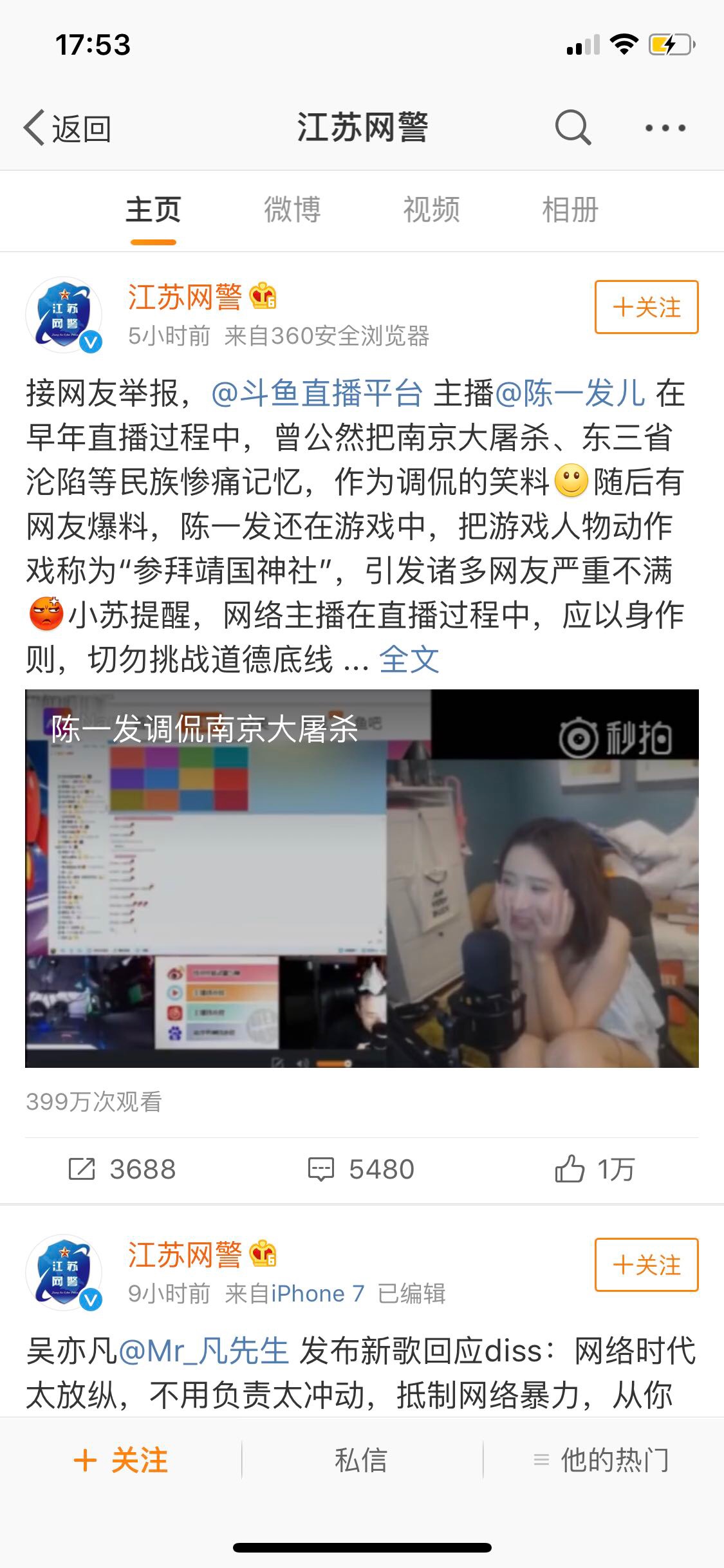This screenshot has width=724, height=1568.
Task: Open the 他的热门 menu
Action: [x=602, y=1461]
